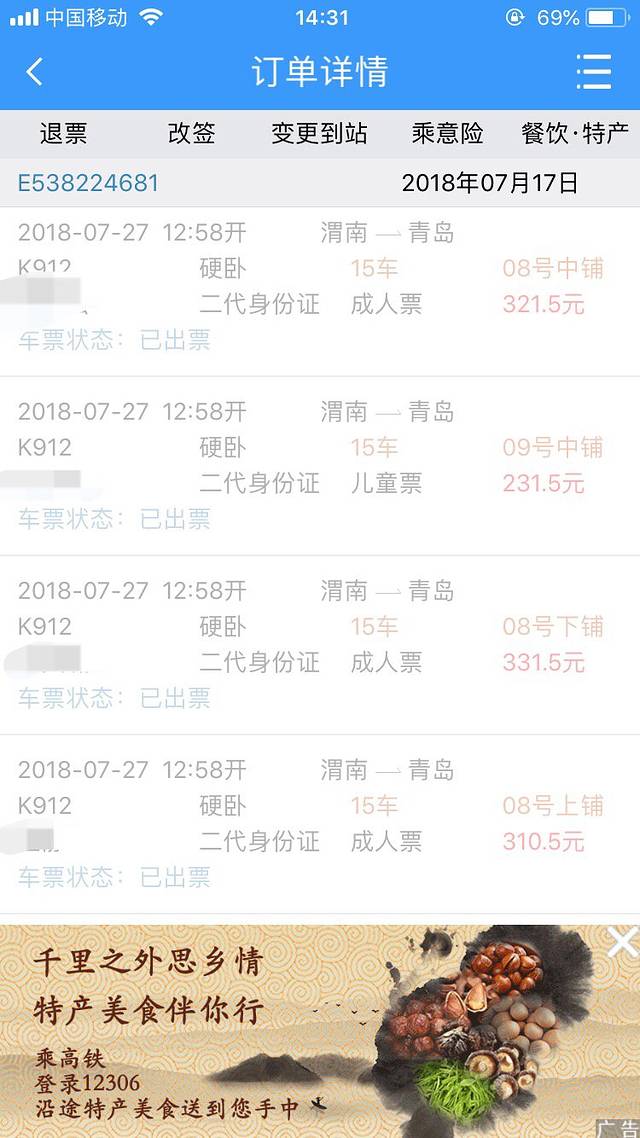Select 改签 to rebook
Screen dimensions: 640x1138
pos(191,133)
